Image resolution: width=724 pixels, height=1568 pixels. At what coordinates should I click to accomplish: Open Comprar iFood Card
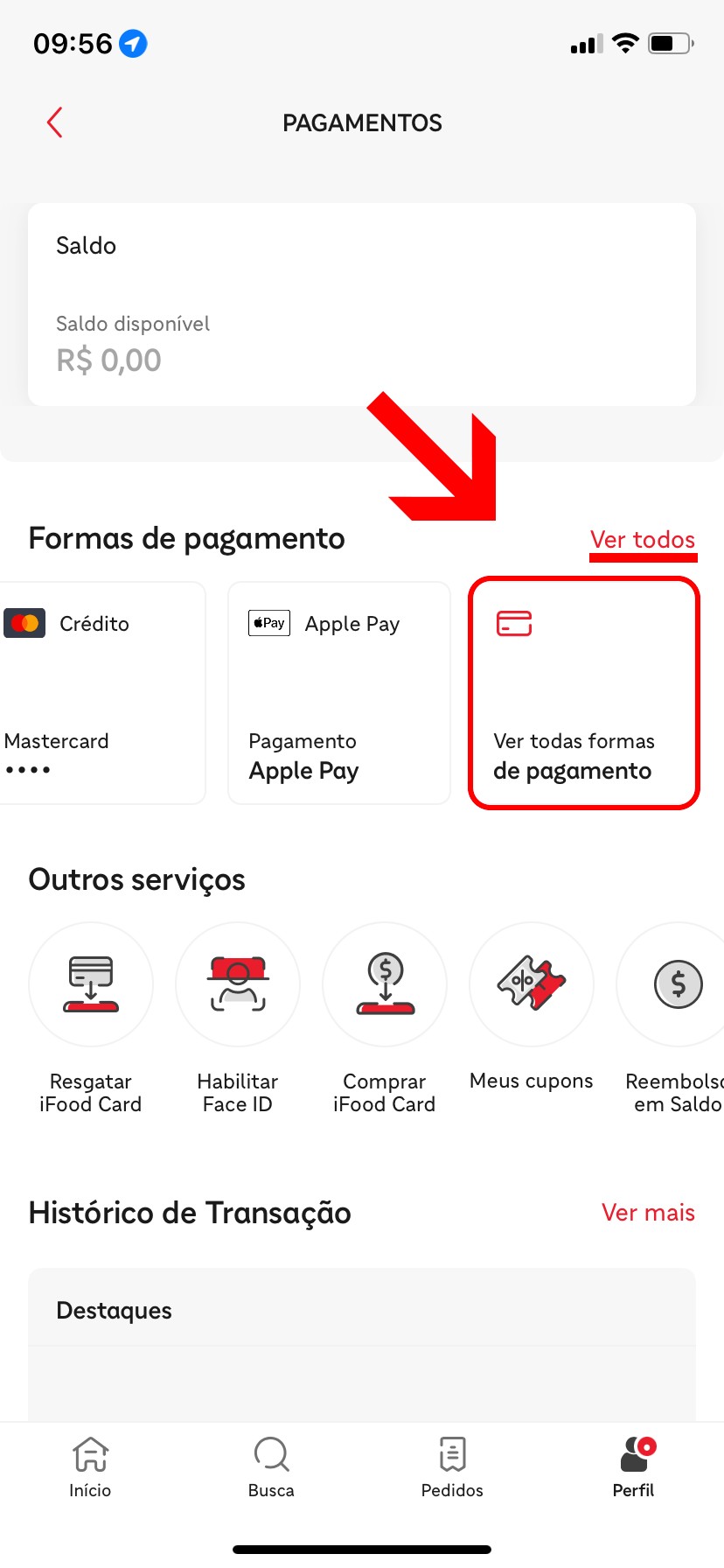[385, 985]
